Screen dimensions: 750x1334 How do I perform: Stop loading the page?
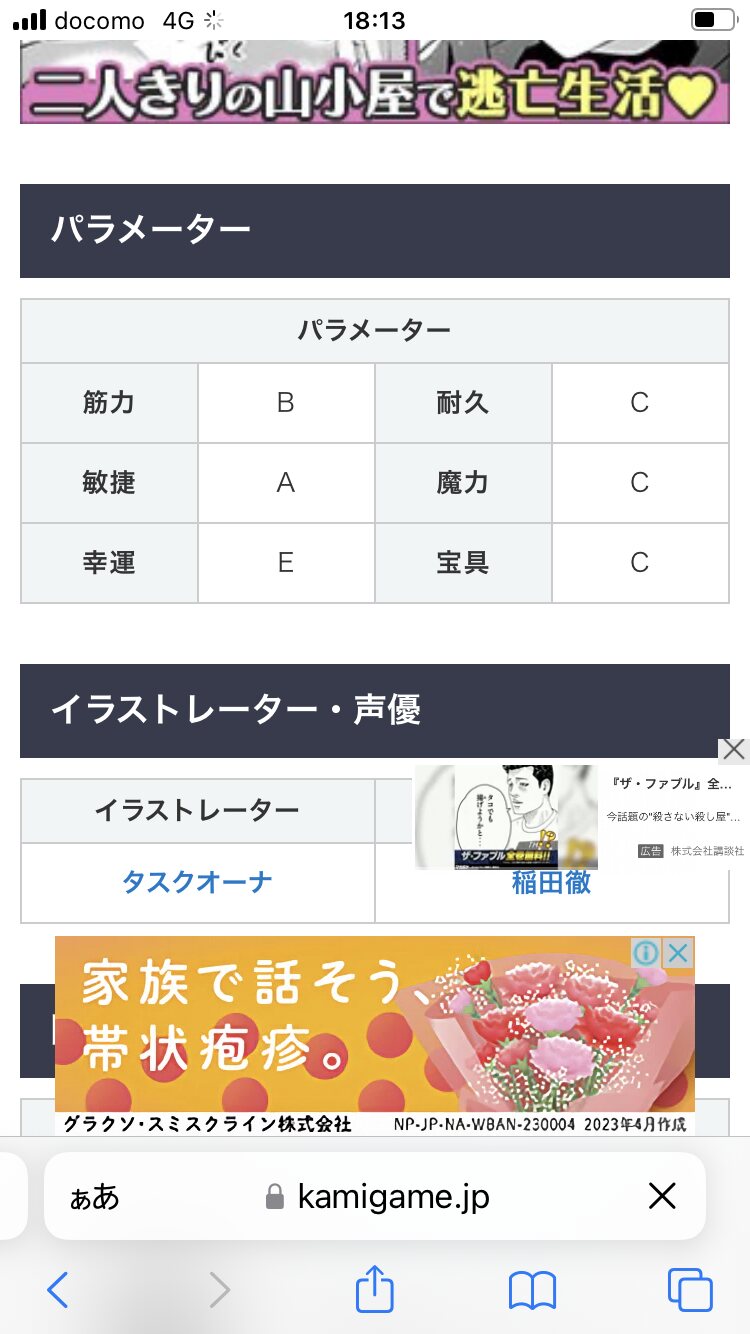661,1196
